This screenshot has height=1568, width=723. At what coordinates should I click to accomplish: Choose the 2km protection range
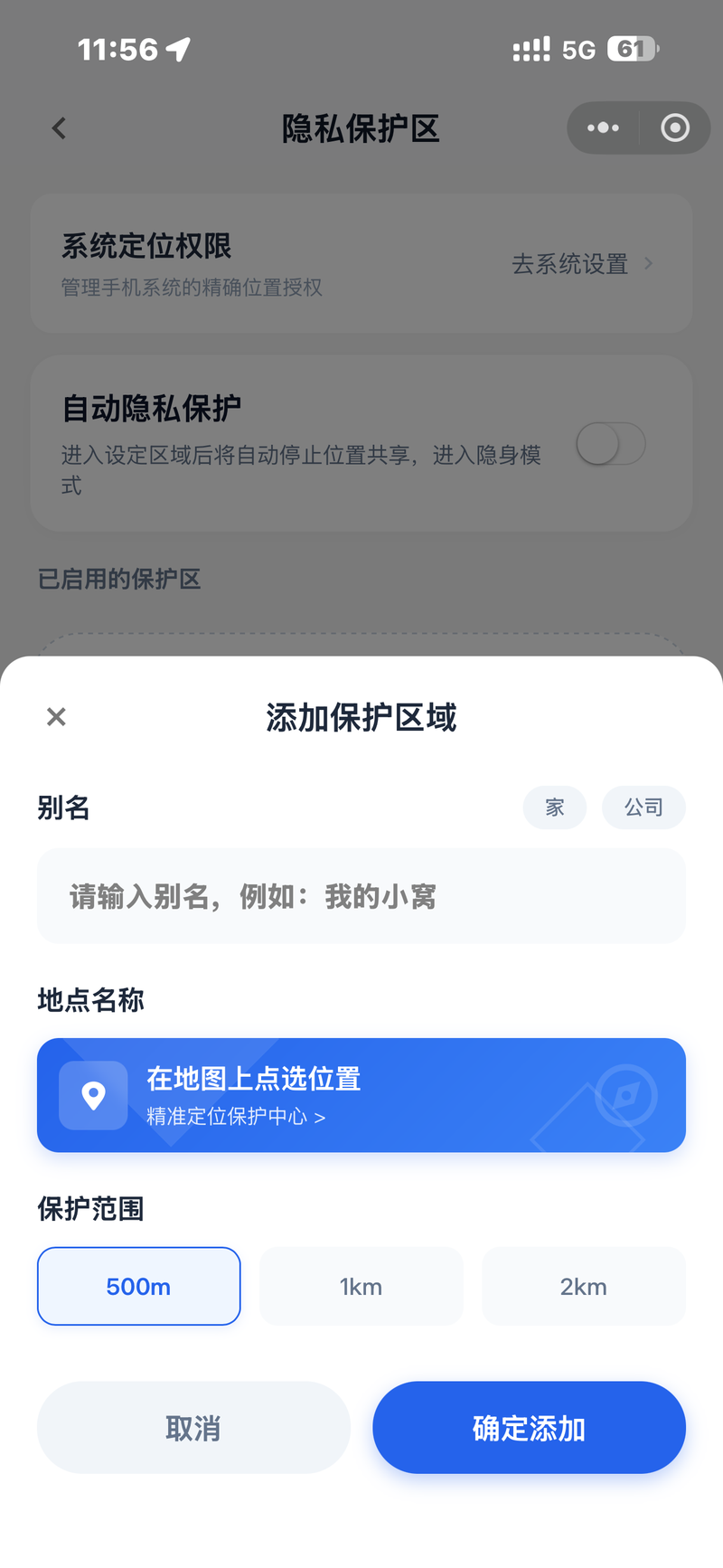point(583,1286)
